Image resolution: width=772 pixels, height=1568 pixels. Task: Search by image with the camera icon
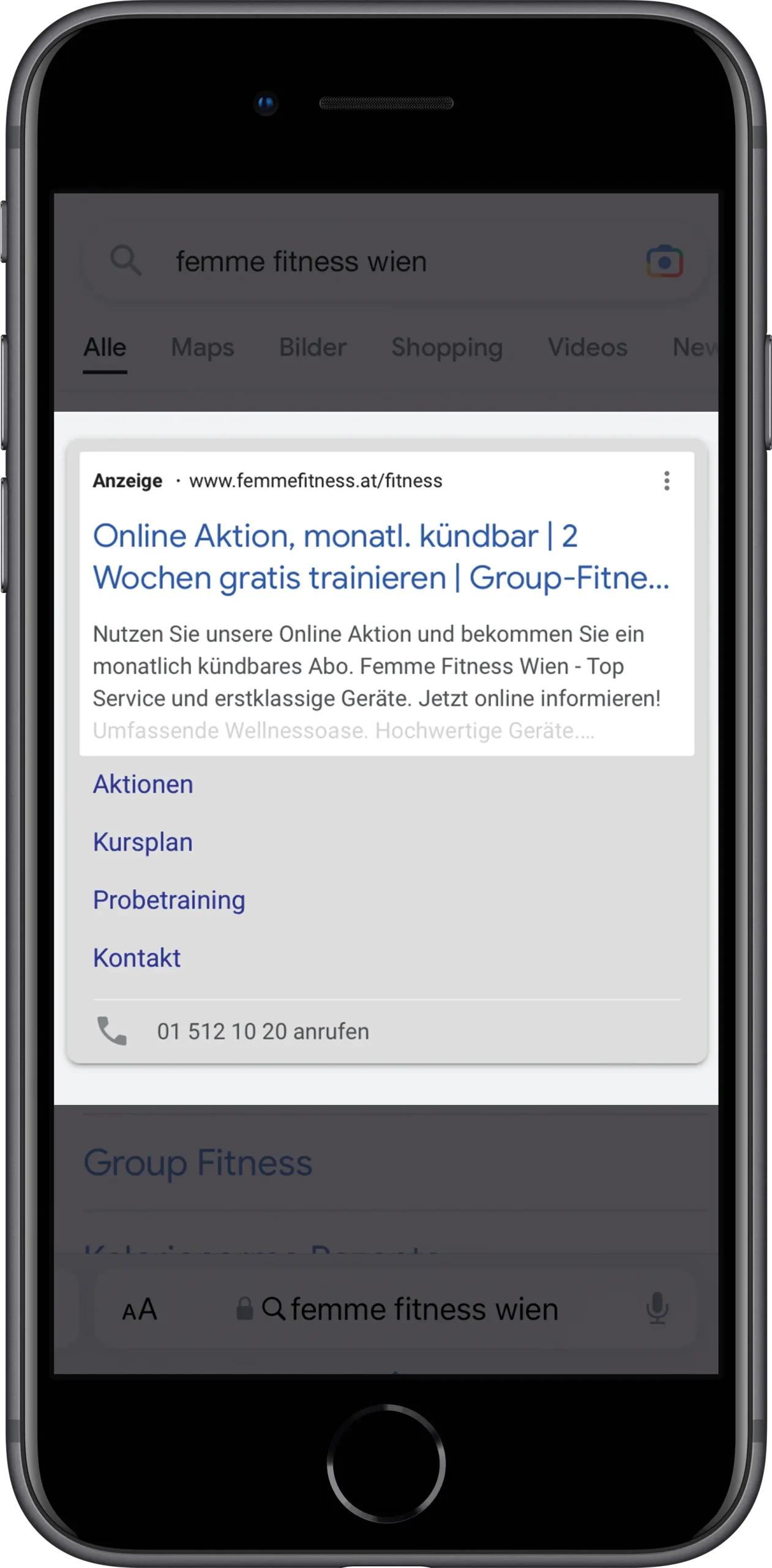pyautogui.click(x=664, y=262)
